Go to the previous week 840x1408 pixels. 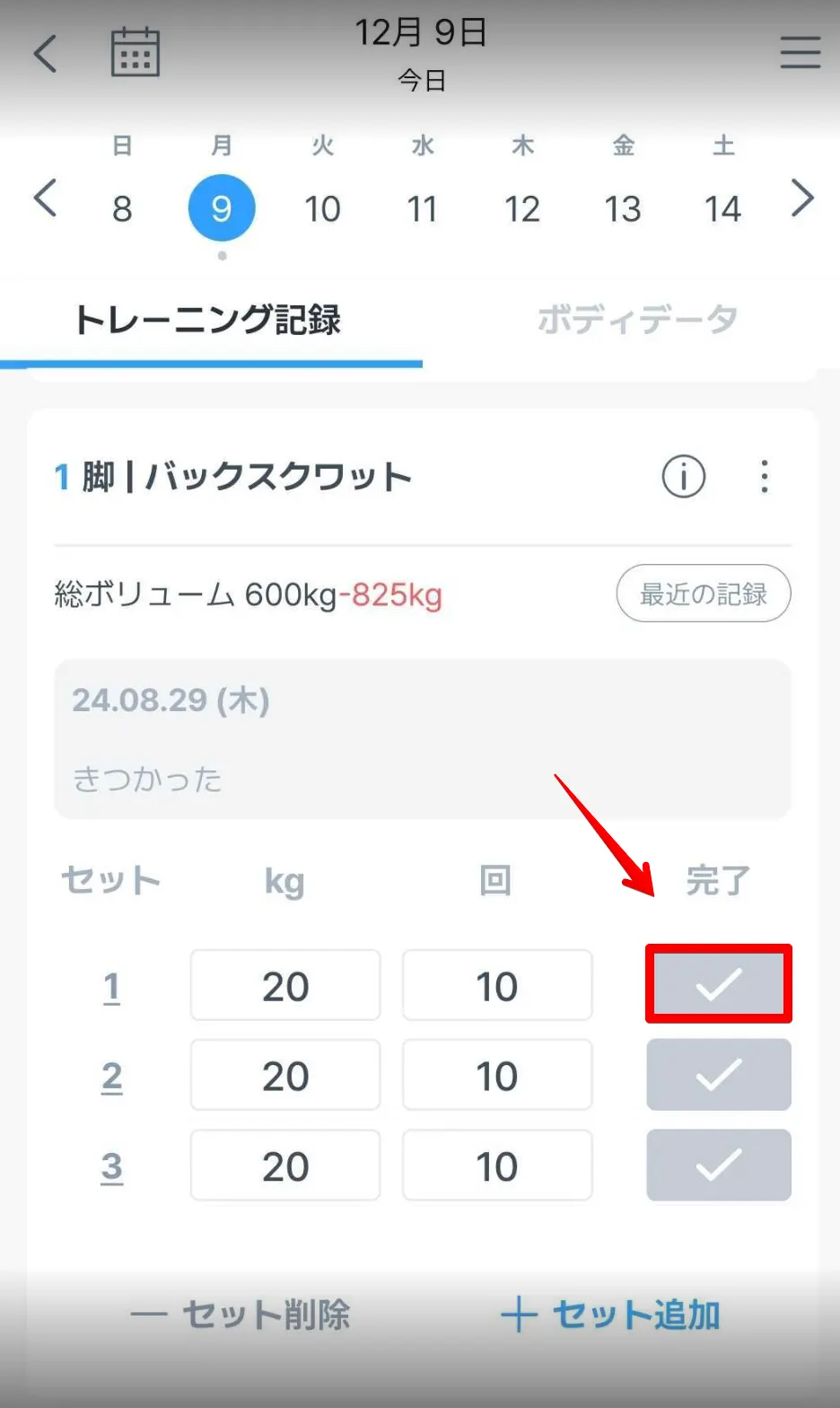coord(45,198)
